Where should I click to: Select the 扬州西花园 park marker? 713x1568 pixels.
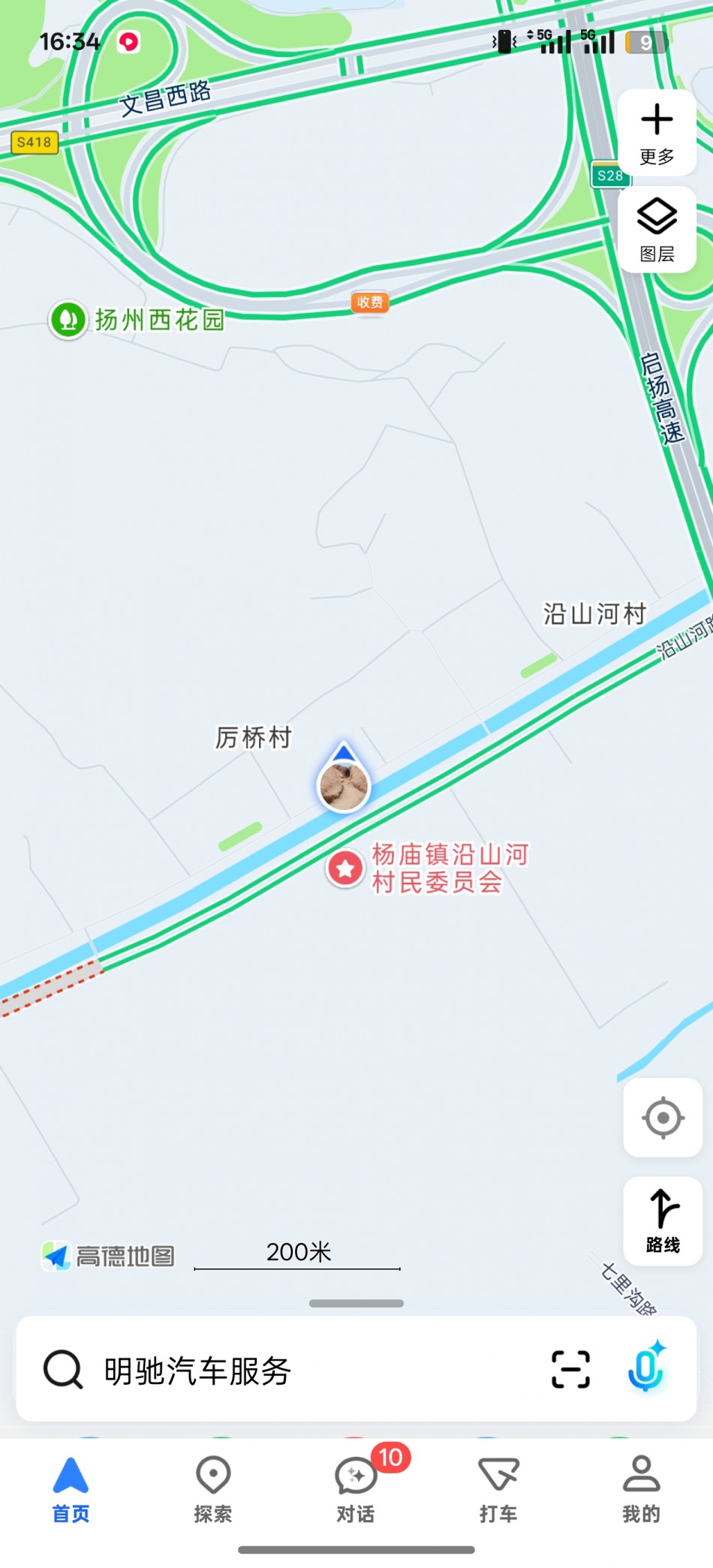[x=68, y=320]
